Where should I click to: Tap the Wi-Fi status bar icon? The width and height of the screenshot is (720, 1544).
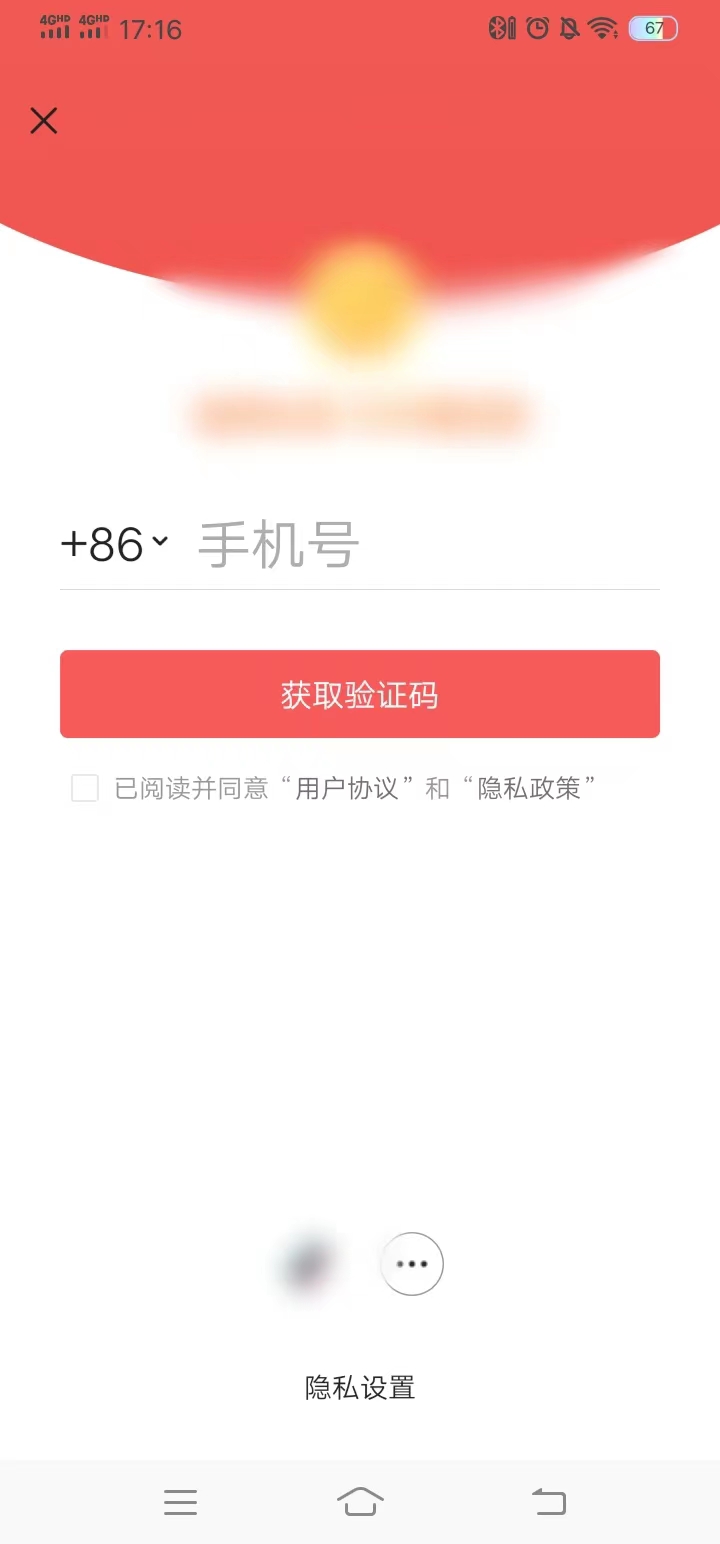(601, 28)
